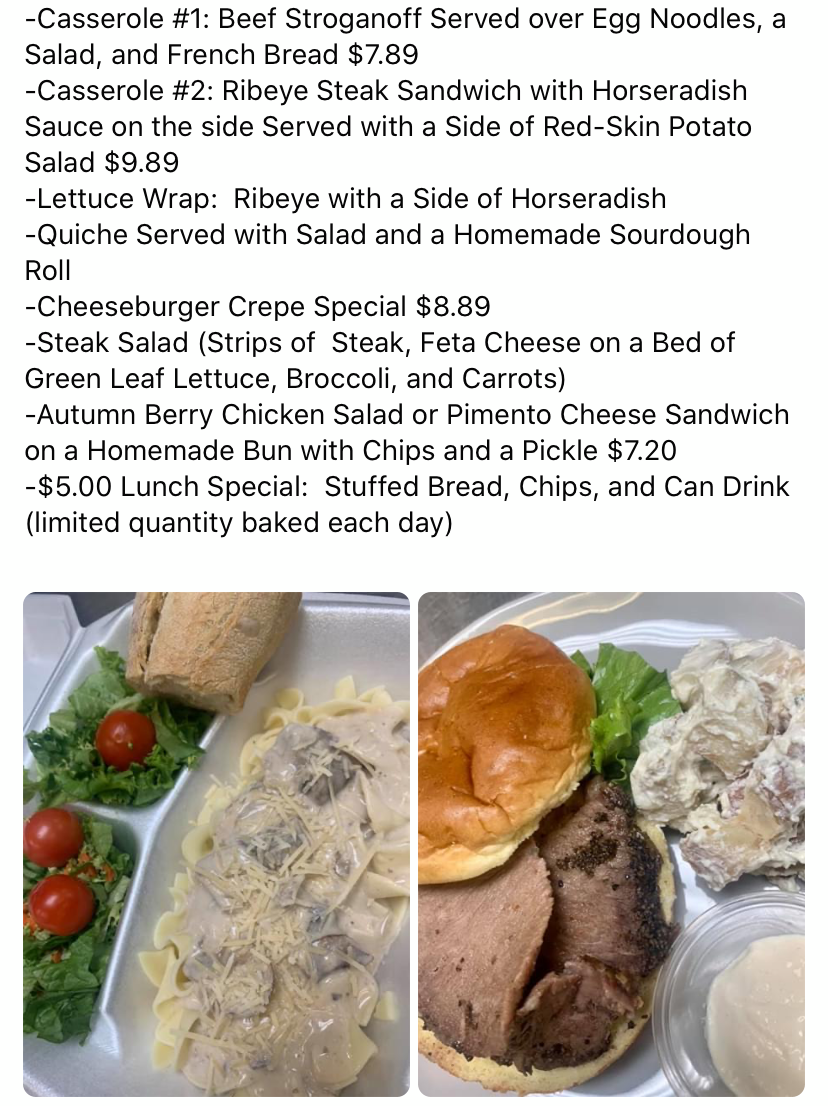Open the beef stroganoff noodles photo
The width and height of the screenshot is (828, 1106).
pyautogui.click(x=216, y=844)
